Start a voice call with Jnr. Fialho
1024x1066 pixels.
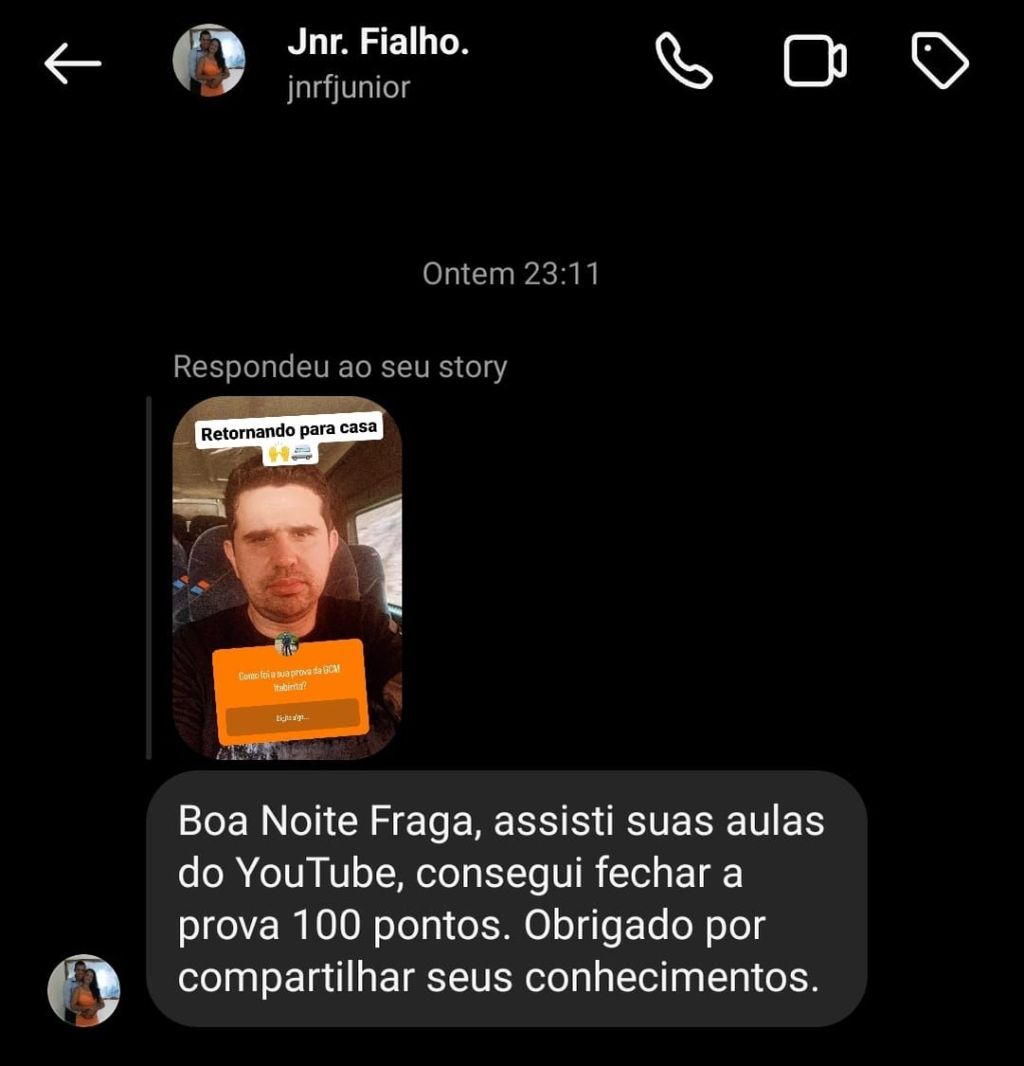[683, 61]
